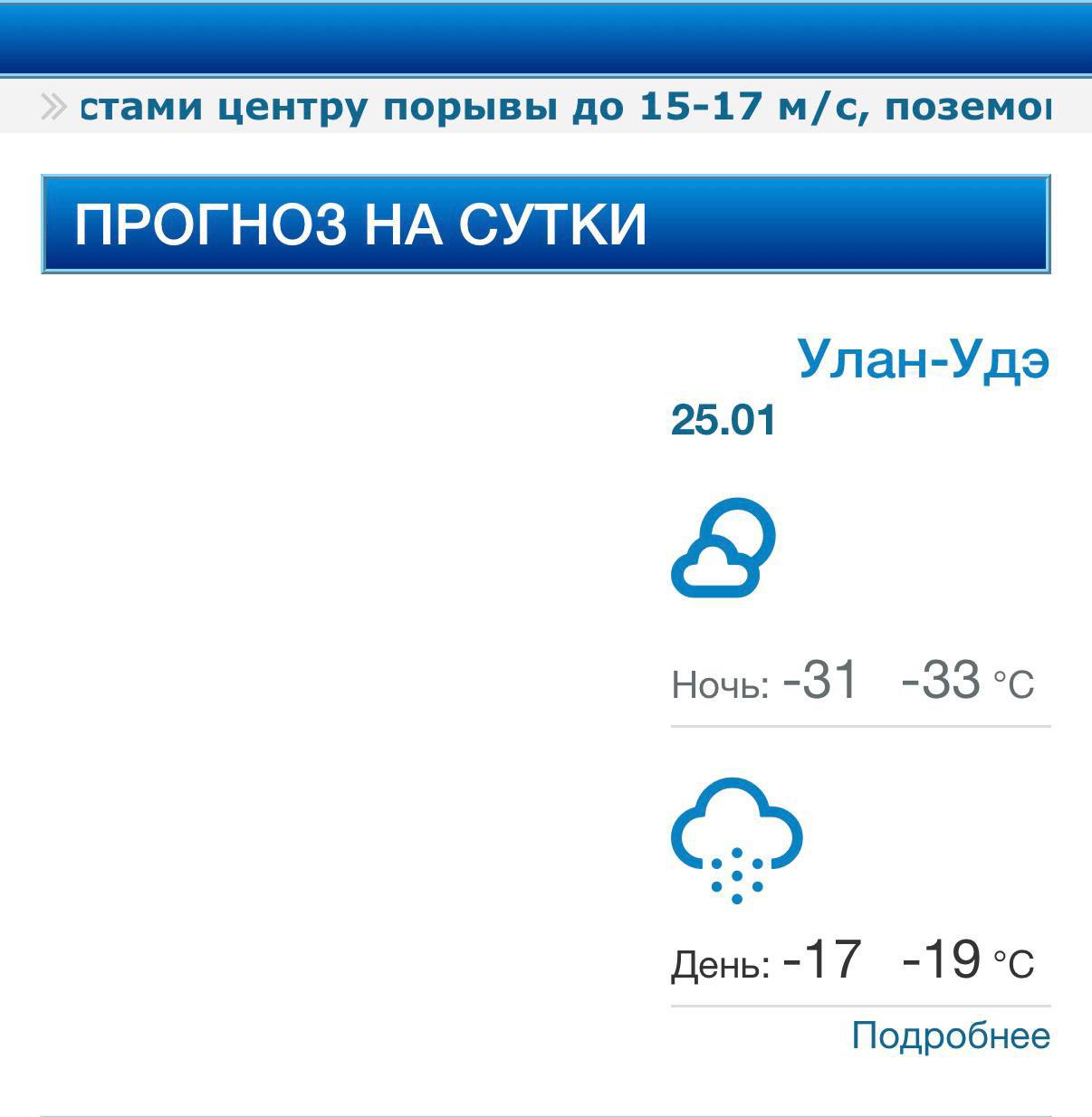Click the -31 -33 °C night temperature reading
Viewport: 1092px width, 1117px height.
tap(905, 683)
